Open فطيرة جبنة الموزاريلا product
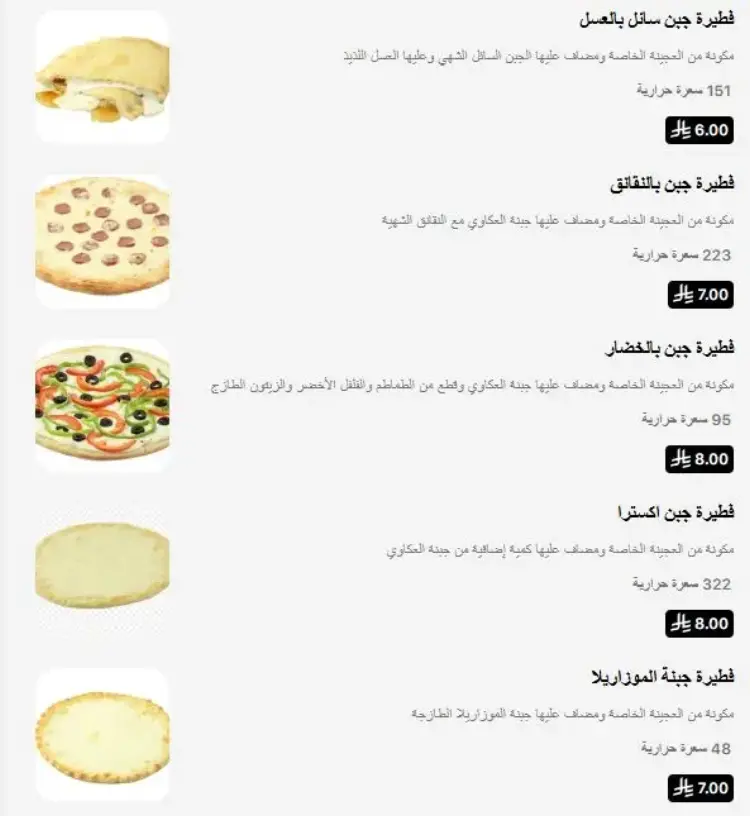Screen dimensions: 750x816 662,677
